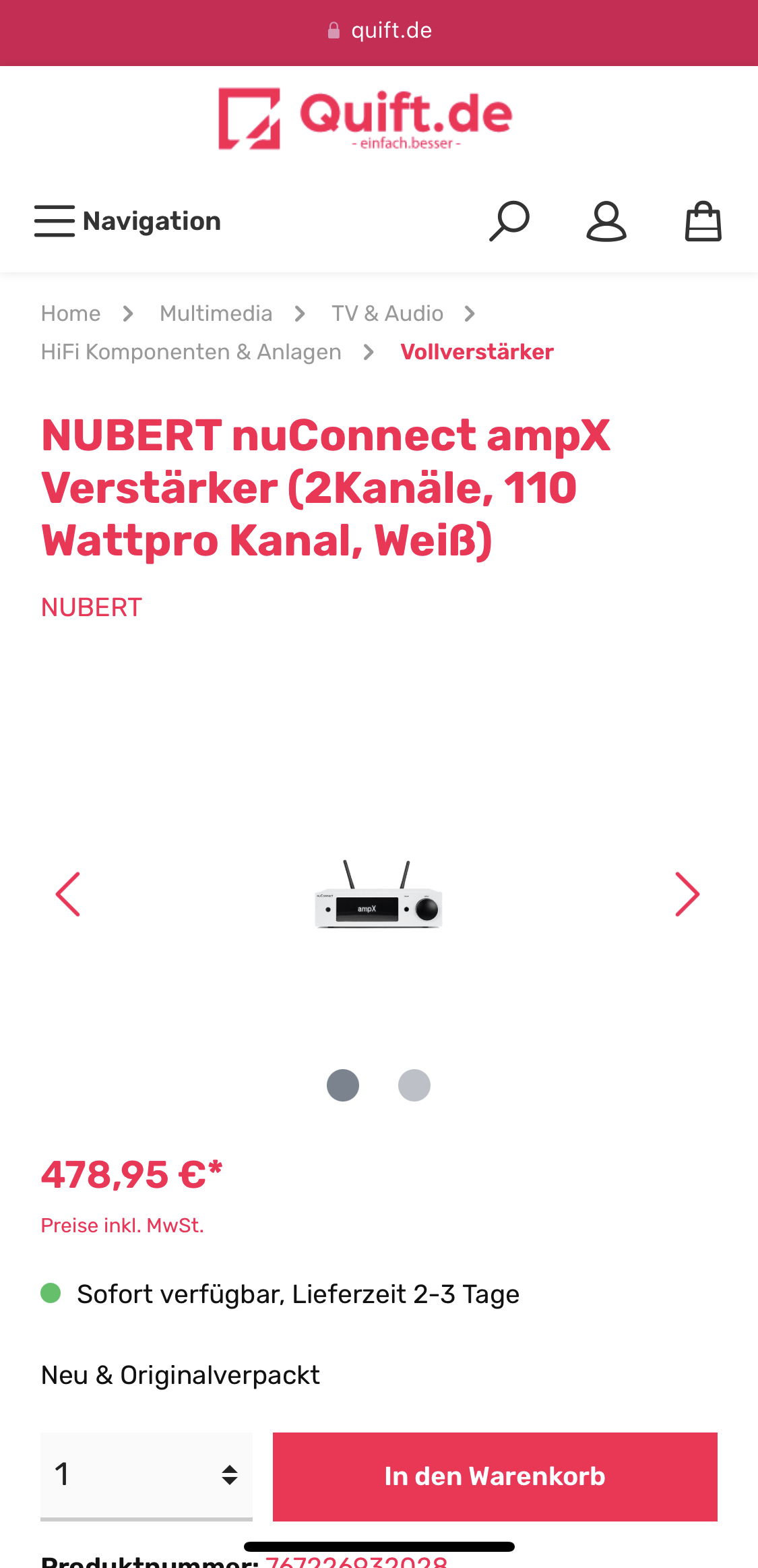Open the Vollverstärker category link
The width and height of the screenshot is (758, 1568).
tap(477, 352)
